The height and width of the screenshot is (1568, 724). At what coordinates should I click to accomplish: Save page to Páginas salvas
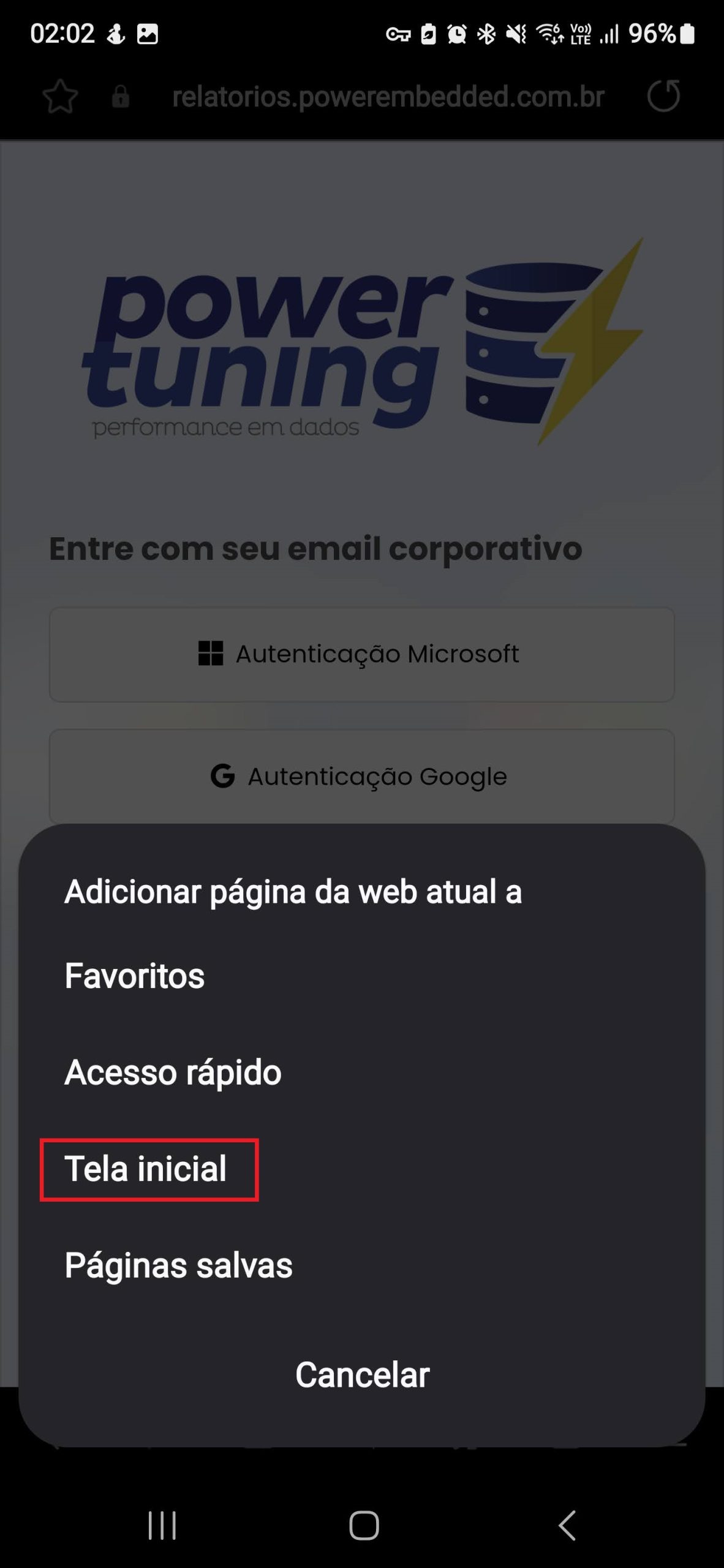[x=178, y=1265]
